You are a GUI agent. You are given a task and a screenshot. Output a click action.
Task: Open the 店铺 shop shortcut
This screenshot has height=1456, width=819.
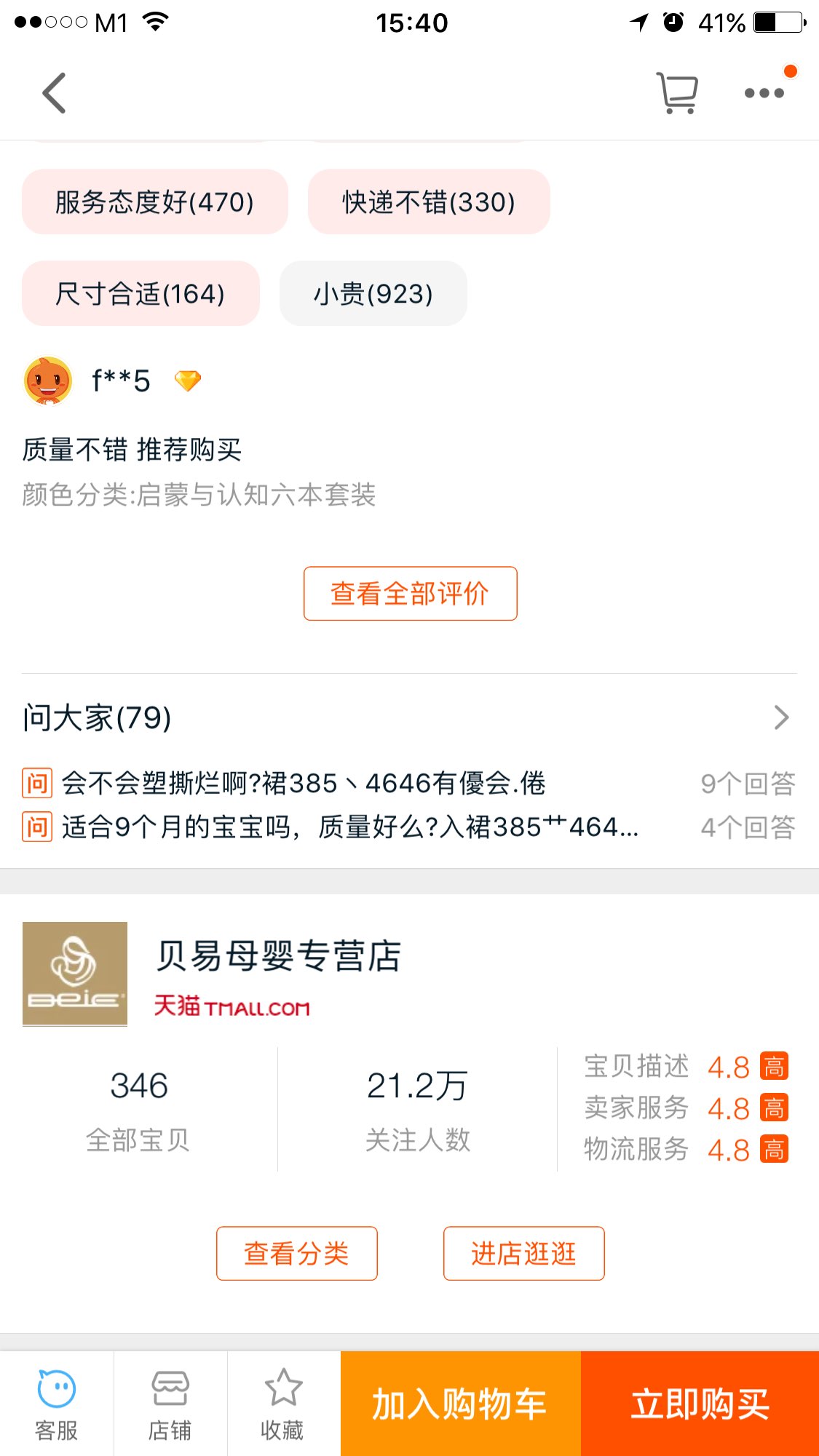point(170,1404)
